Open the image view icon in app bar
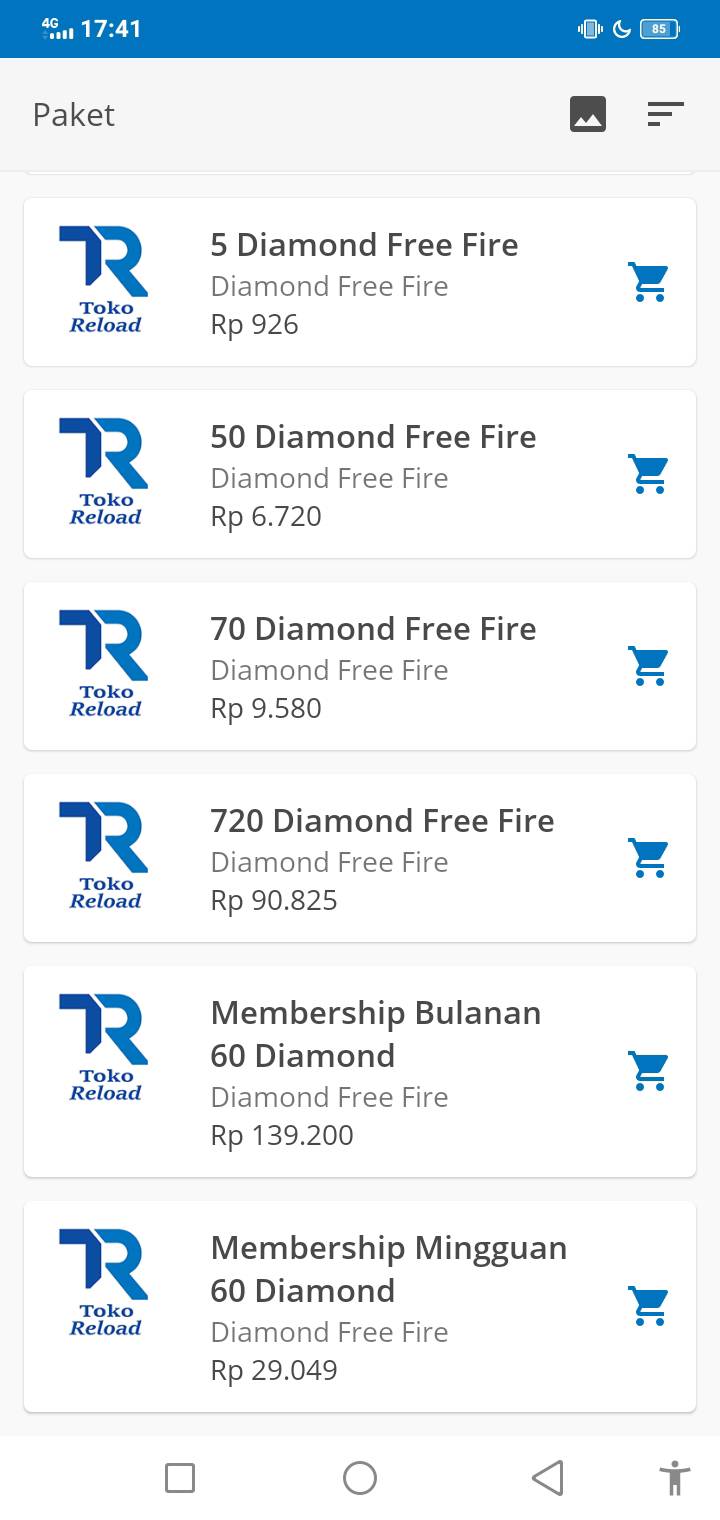This screenshot has width=720, height=1520. coord(588,114)
